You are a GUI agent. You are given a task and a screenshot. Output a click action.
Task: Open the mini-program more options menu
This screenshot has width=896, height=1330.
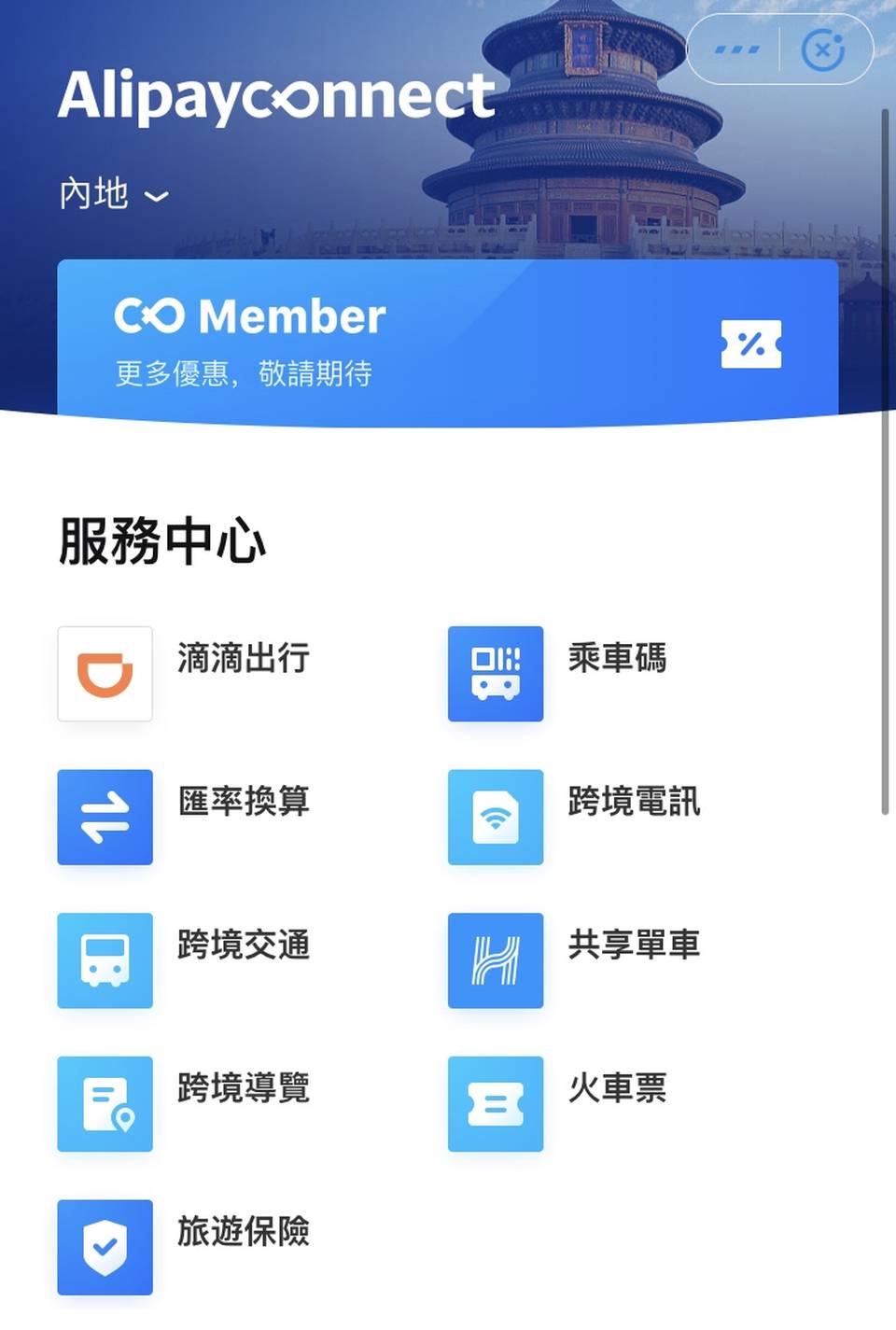point(736,49)
